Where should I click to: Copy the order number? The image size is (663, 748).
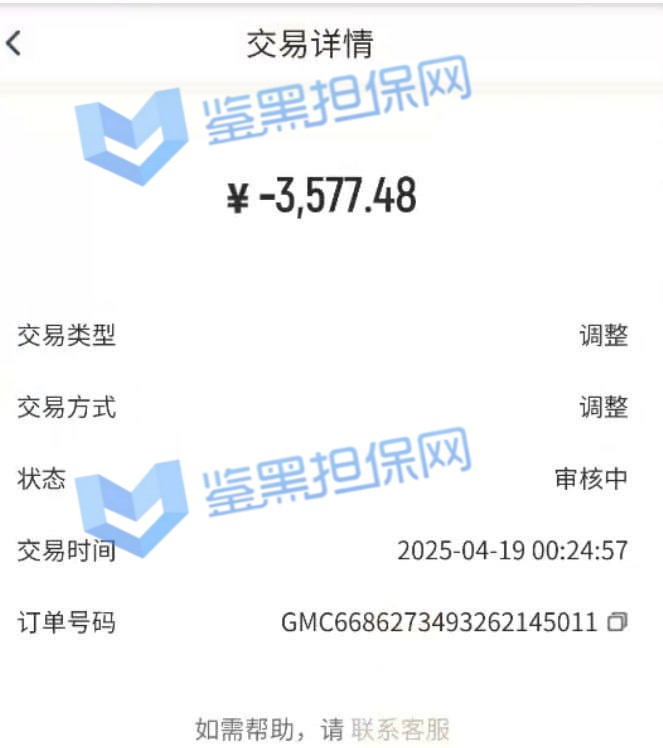617,623
